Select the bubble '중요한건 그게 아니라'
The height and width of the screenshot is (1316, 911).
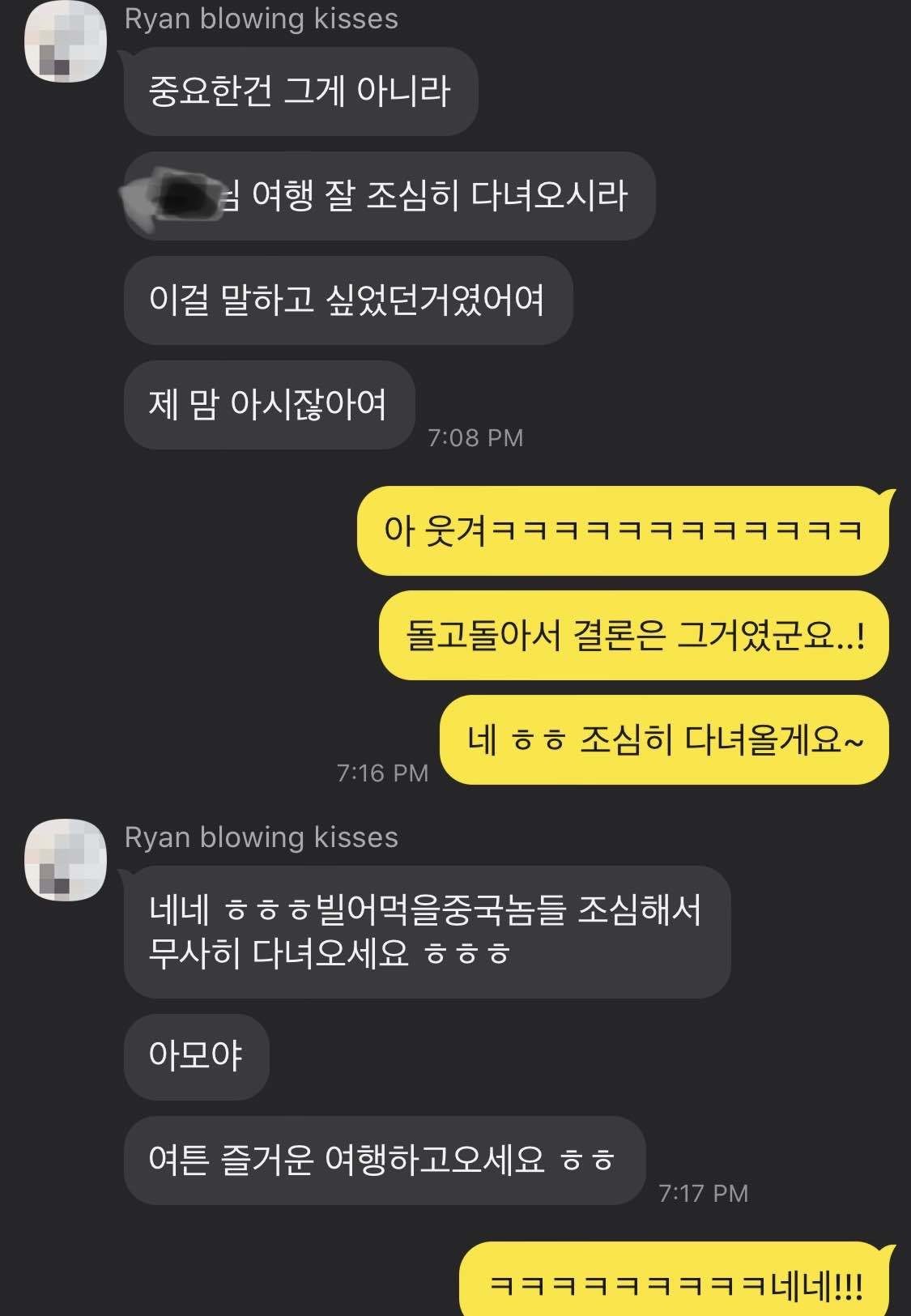pos(300,91)
